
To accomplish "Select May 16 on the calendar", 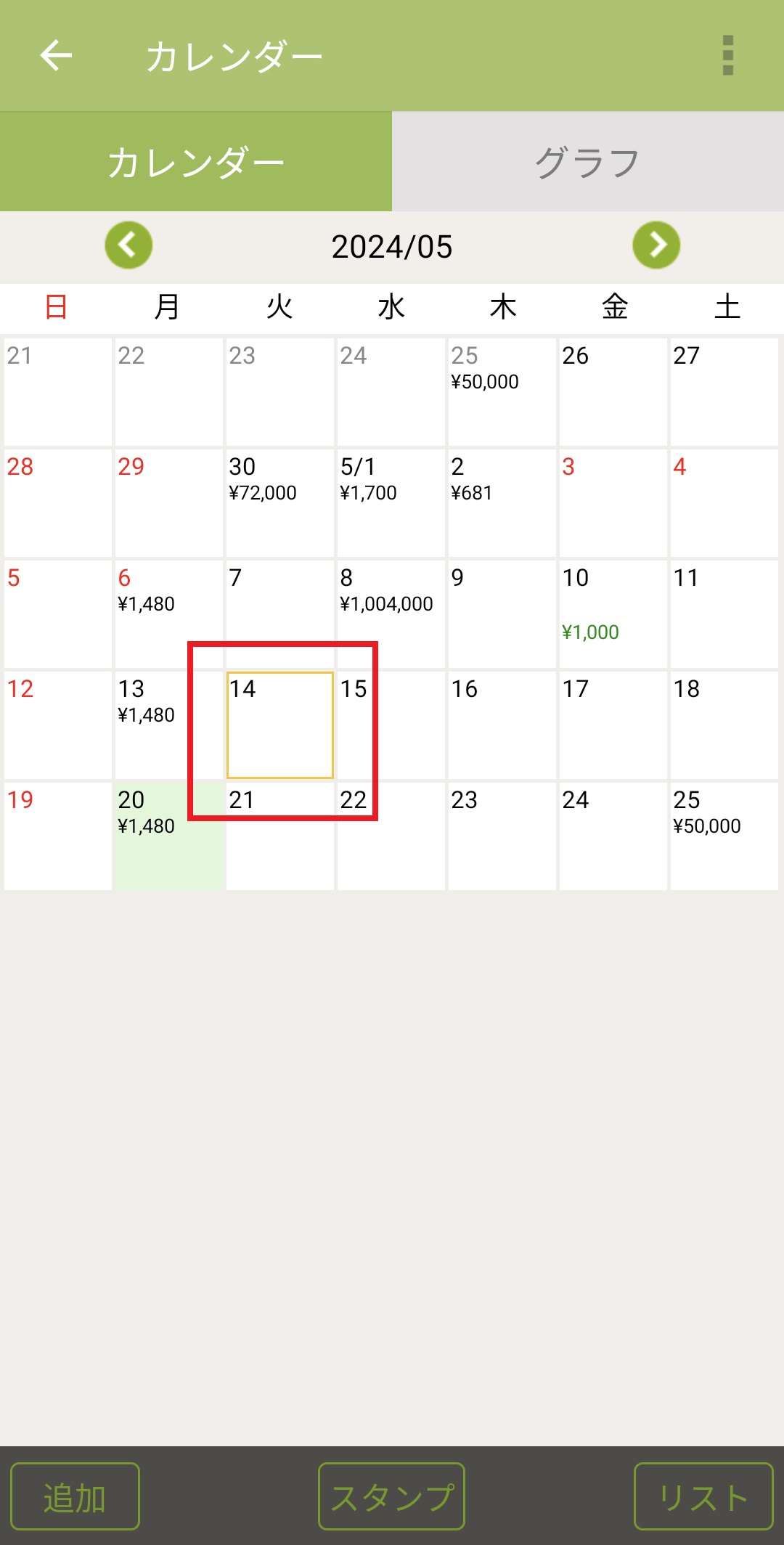I will [x=502, y=725].
